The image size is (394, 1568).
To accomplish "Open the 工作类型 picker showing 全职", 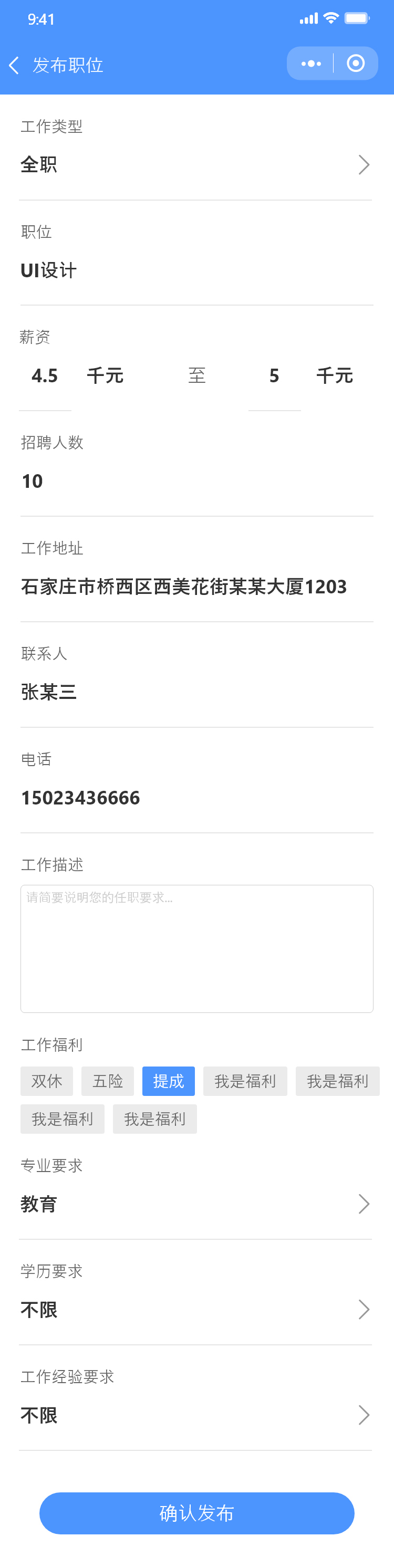I will tap(195, 164).
